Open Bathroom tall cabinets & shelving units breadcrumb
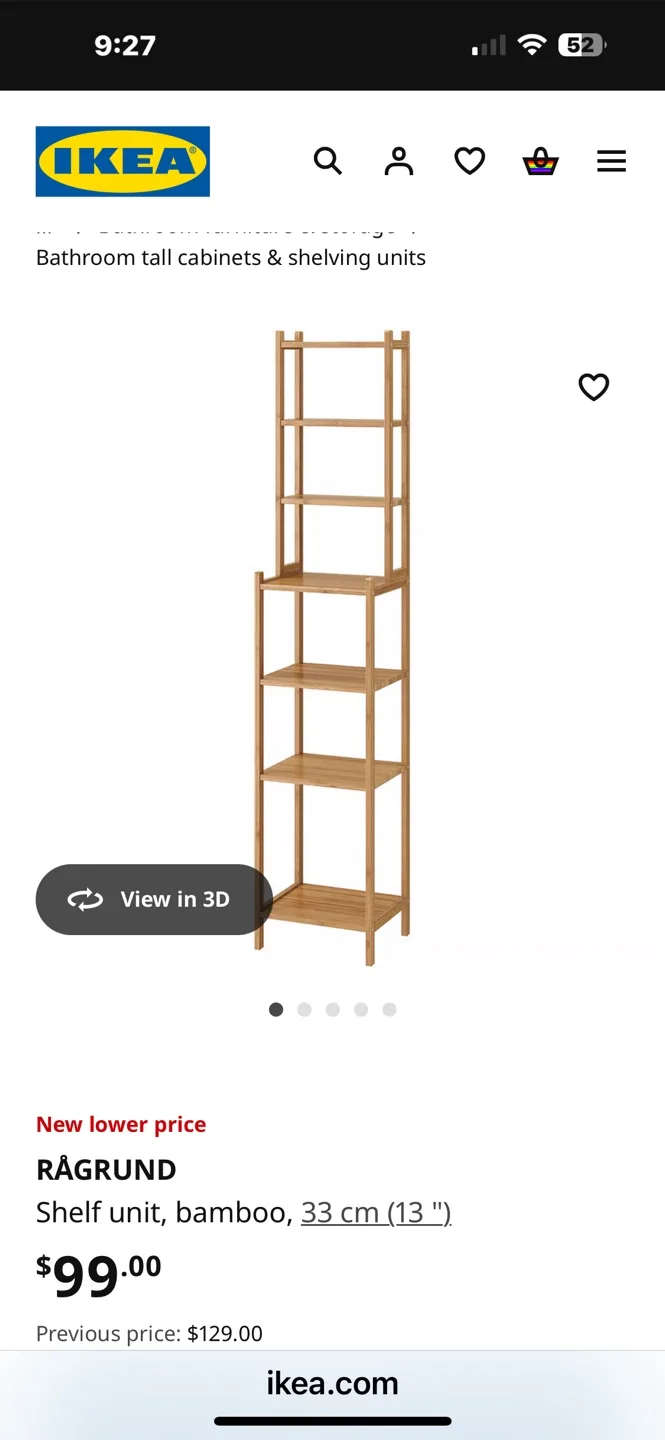The image size is (665, 1440). pos(231,257)
